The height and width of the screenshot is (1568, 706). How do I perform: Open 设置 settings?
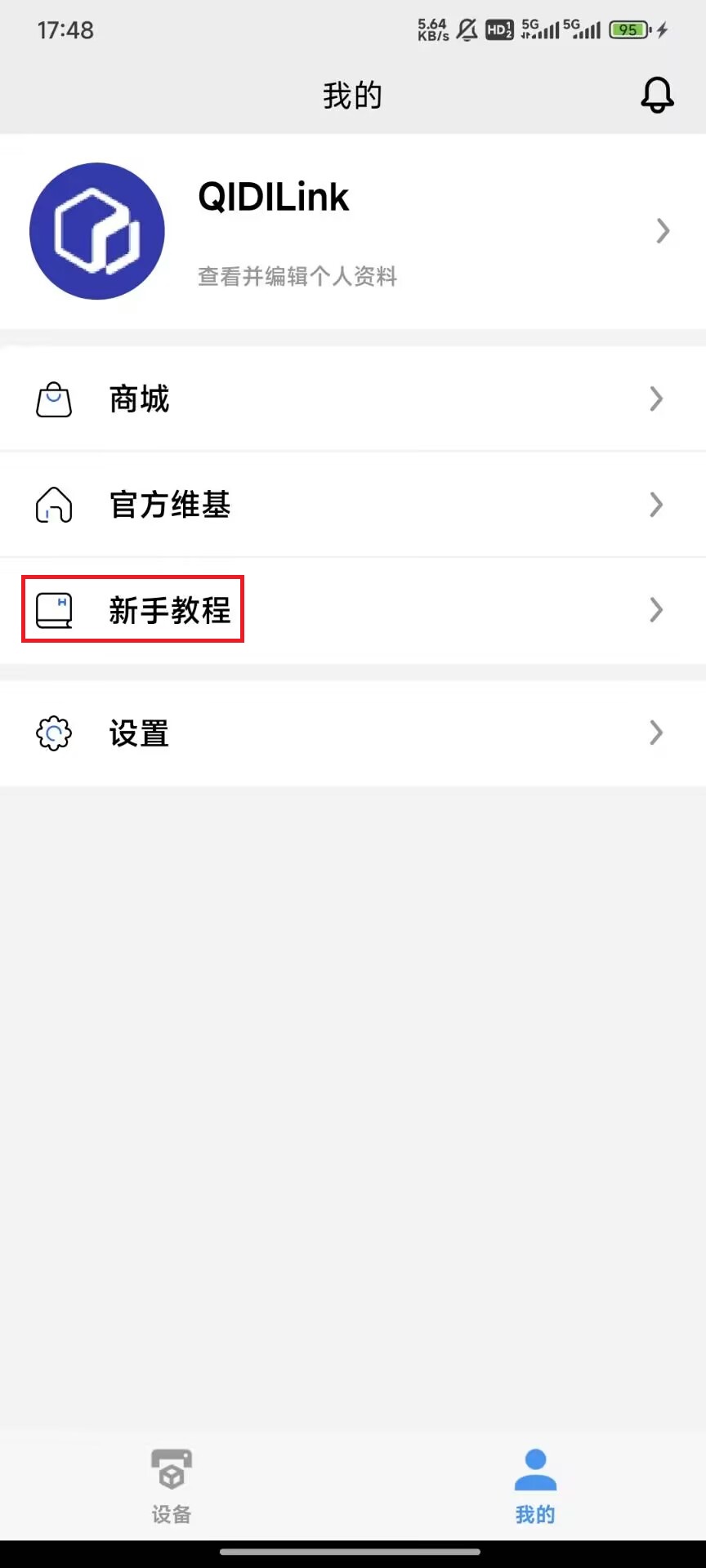(353, 733)
